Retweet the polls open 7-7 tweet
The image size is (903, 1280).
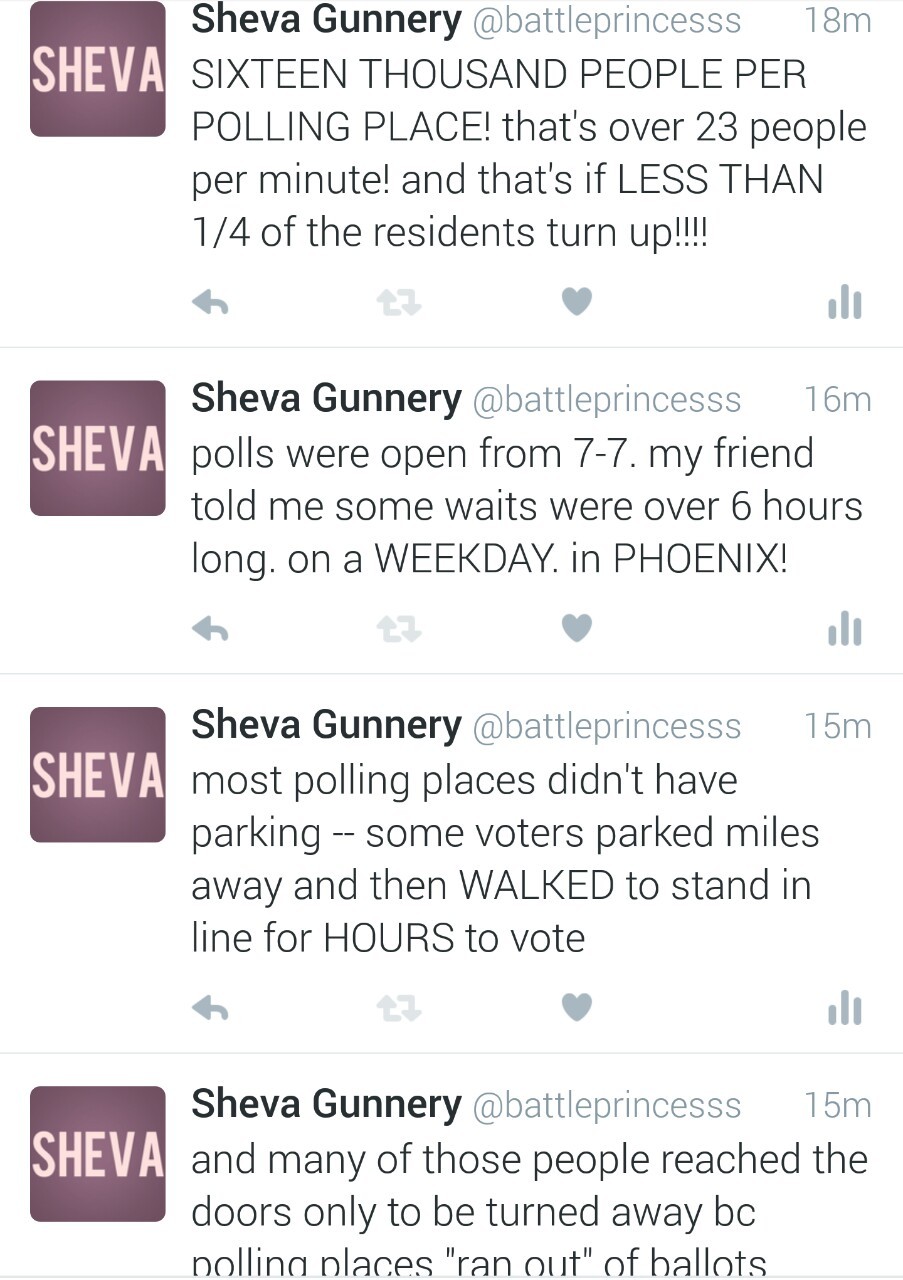click(x=399, y=628)
